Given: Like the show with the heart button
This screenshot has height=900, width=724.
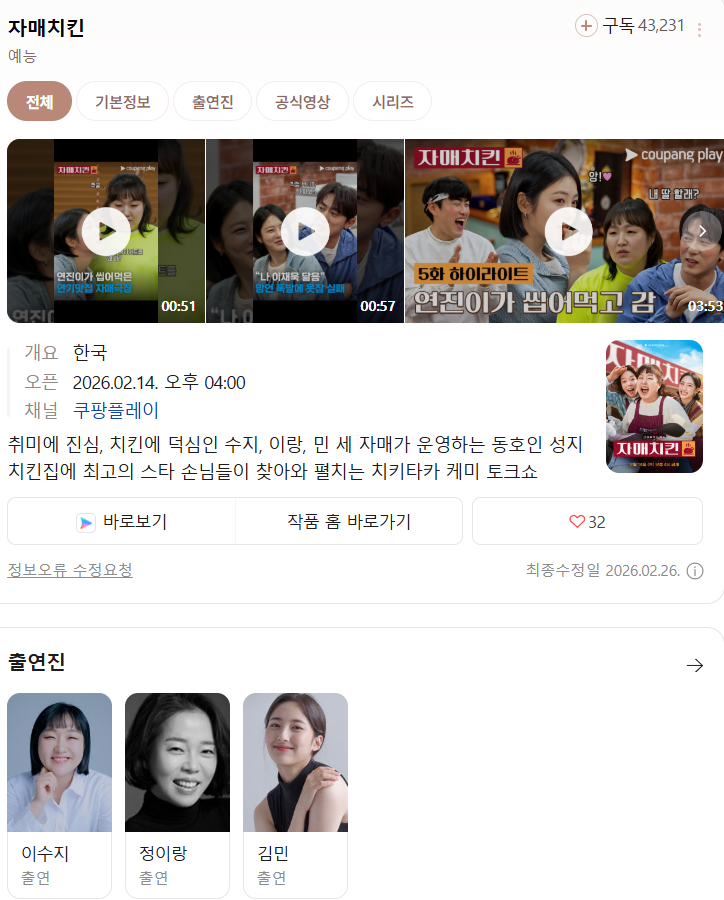Looking at the screenshot, I should point(587,521).
